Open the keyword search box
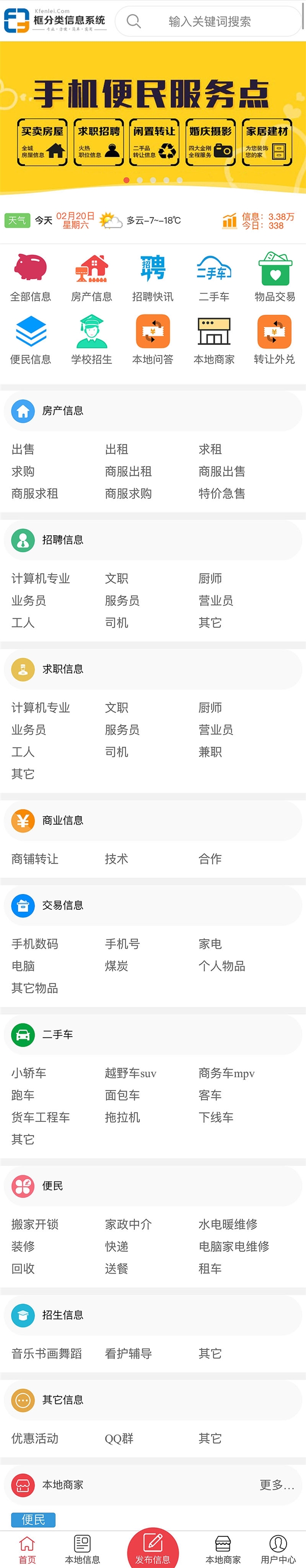The width and height of the screenshot is (306, 1568). [209, 22]
